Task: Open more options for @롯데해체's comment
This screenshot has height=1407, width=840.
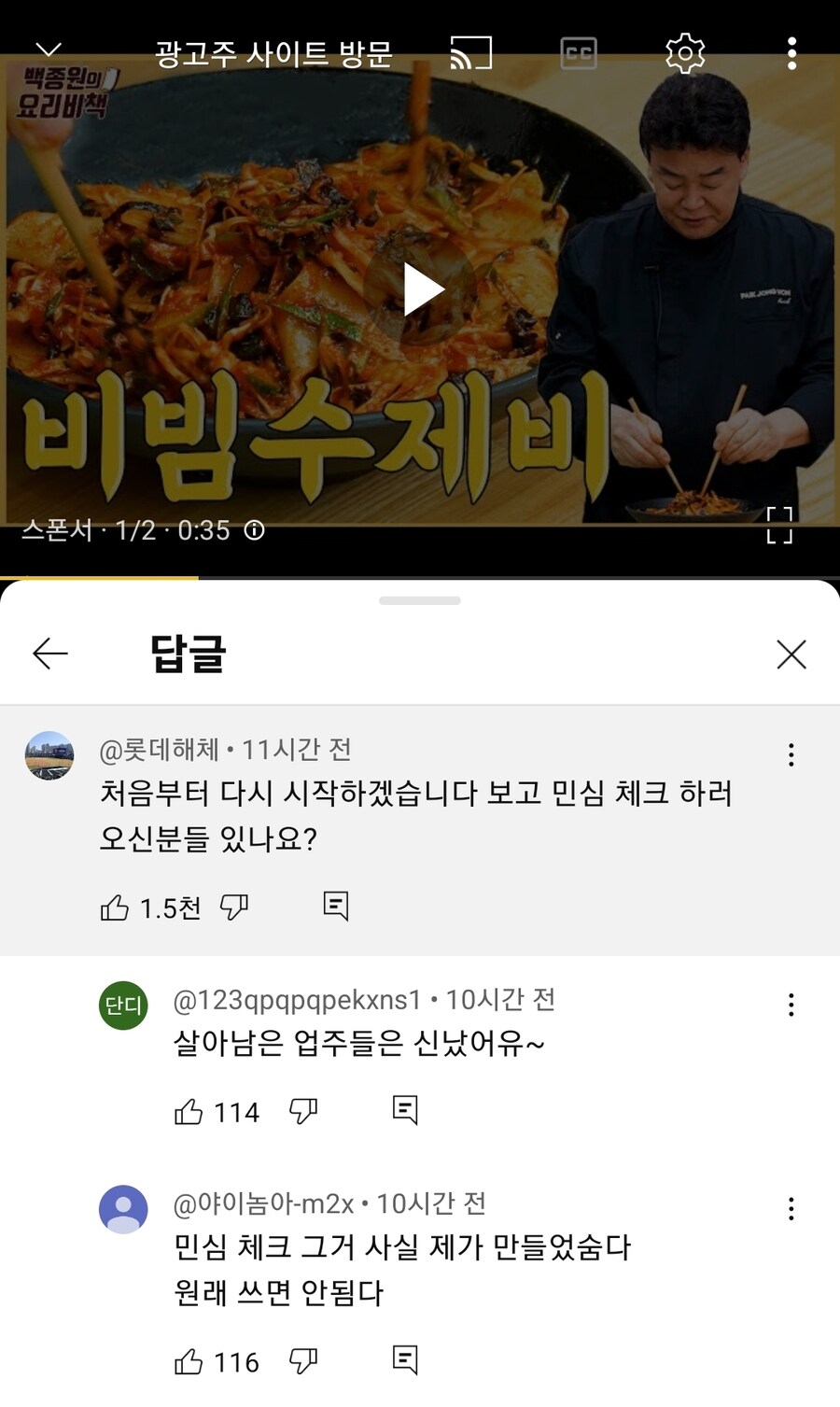Action: click(x=791, y=754)
